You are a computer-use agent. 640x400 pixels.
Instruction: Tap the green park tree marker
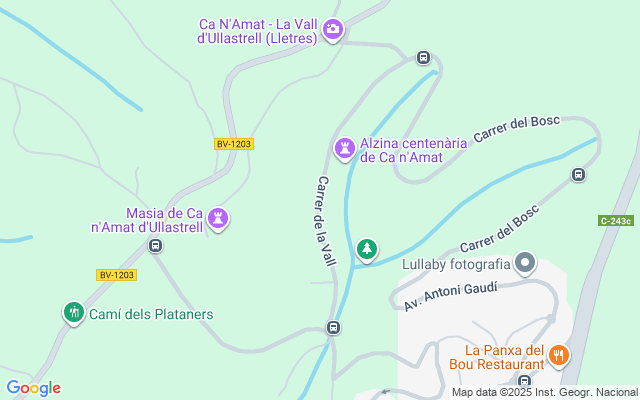pyautogui.click(x=367, y=248)
